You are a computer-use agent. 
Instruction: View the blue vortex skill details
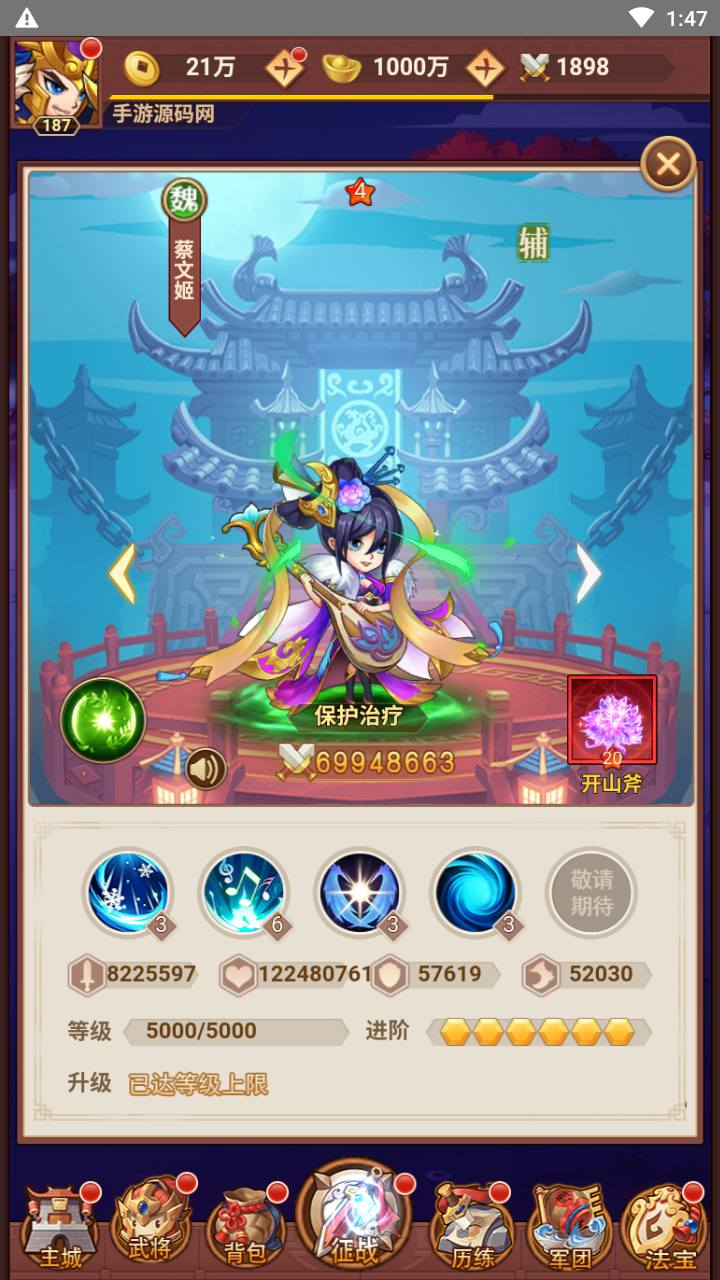pyautogui.click(x=475, y=891)
